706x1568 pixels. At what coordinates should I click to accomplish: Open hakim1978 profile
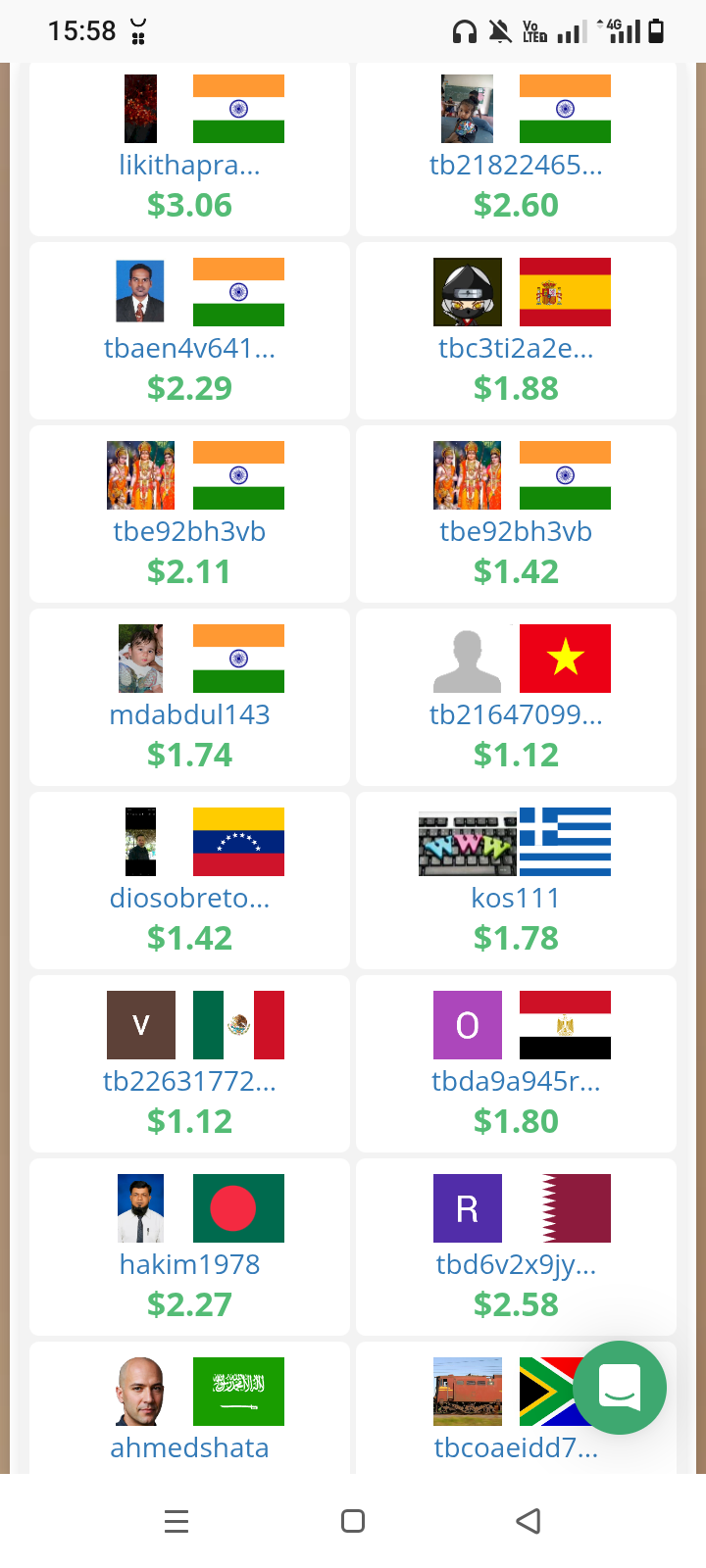click(189, 1264)
